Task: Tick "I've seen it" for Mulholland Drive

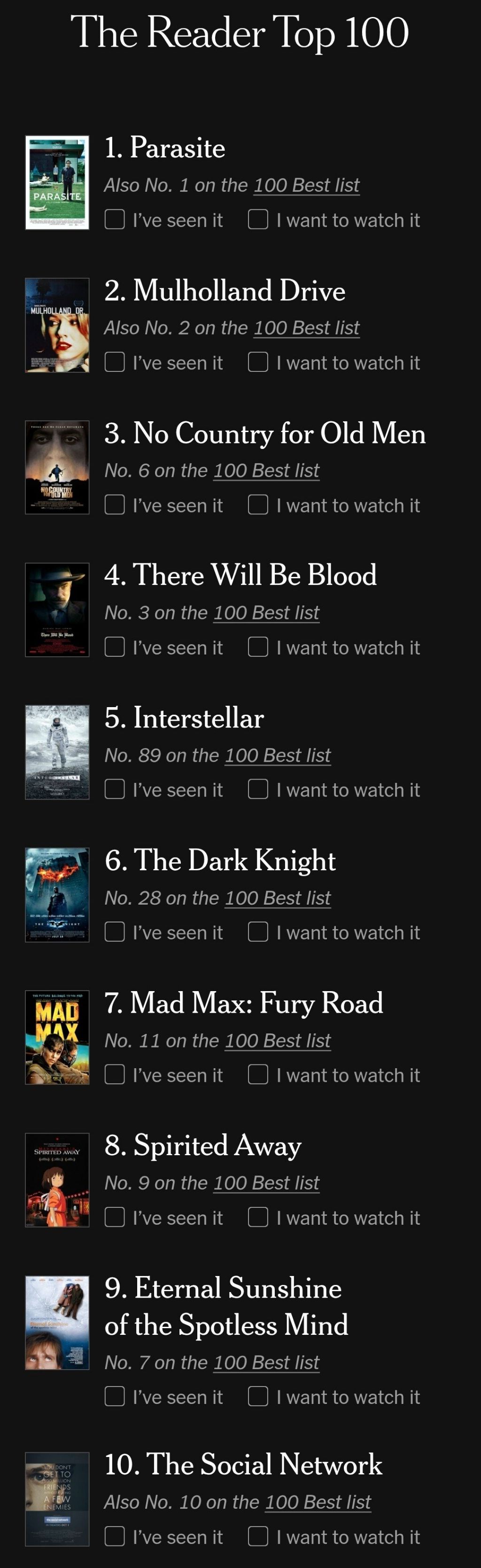Action: (114, 362)
